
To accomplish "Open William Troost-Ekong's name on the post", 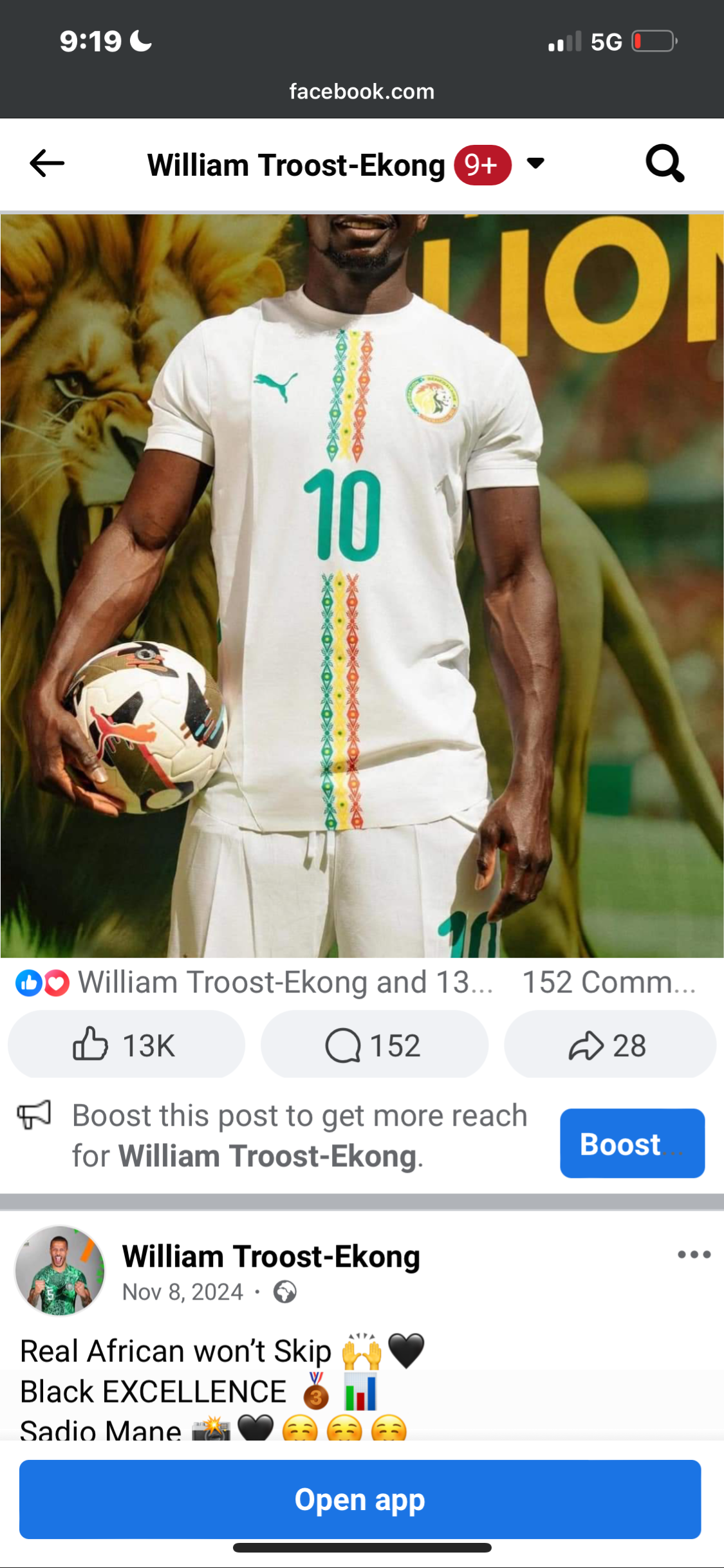I will [271, 1256].
